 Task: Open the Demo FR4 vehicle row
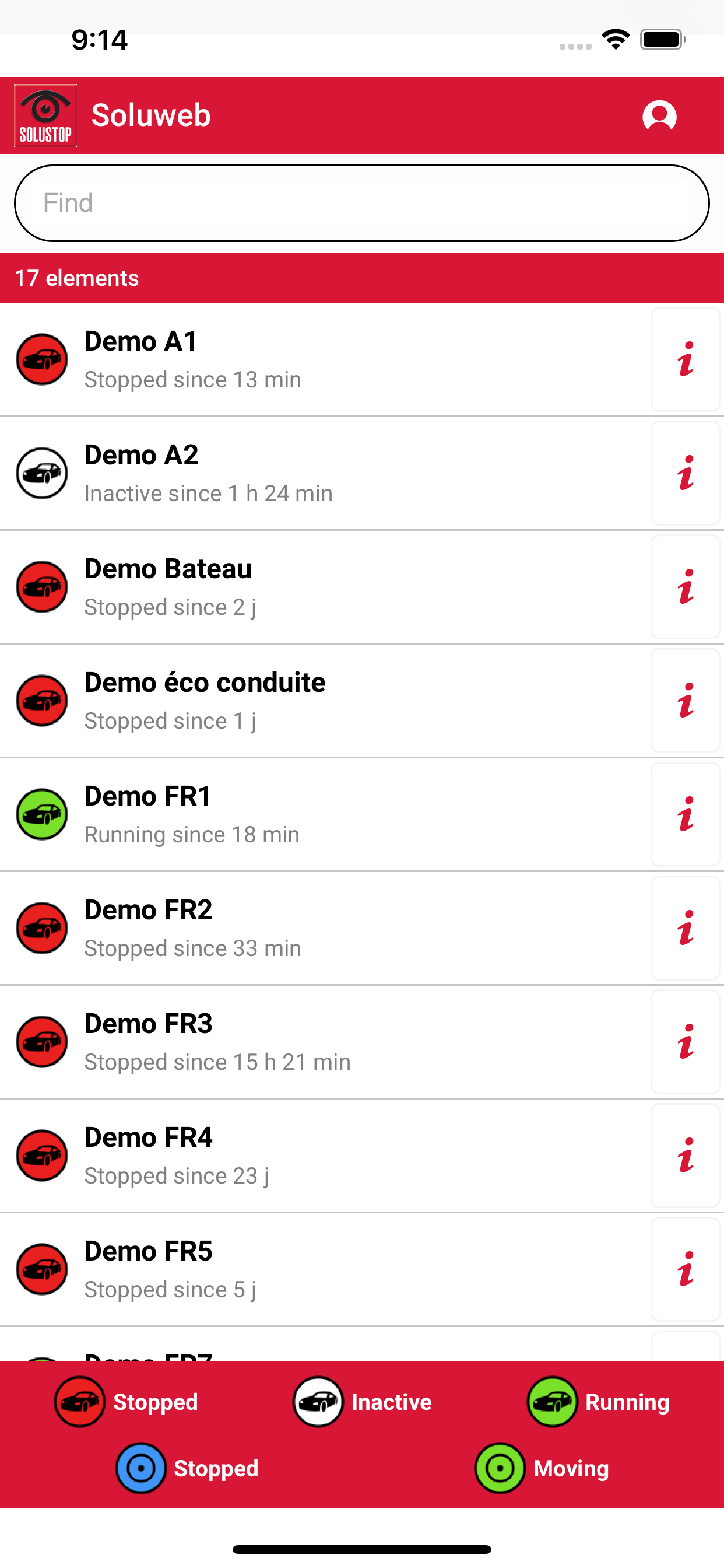325,1157
